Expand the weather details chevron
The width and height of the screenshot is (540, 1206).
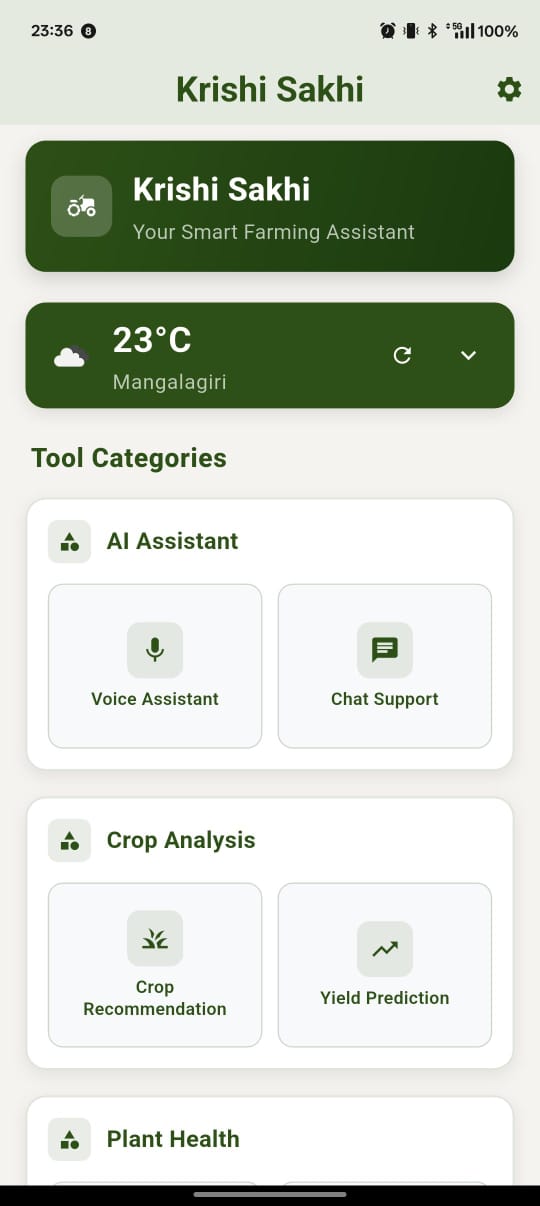(x=468, y=355)
